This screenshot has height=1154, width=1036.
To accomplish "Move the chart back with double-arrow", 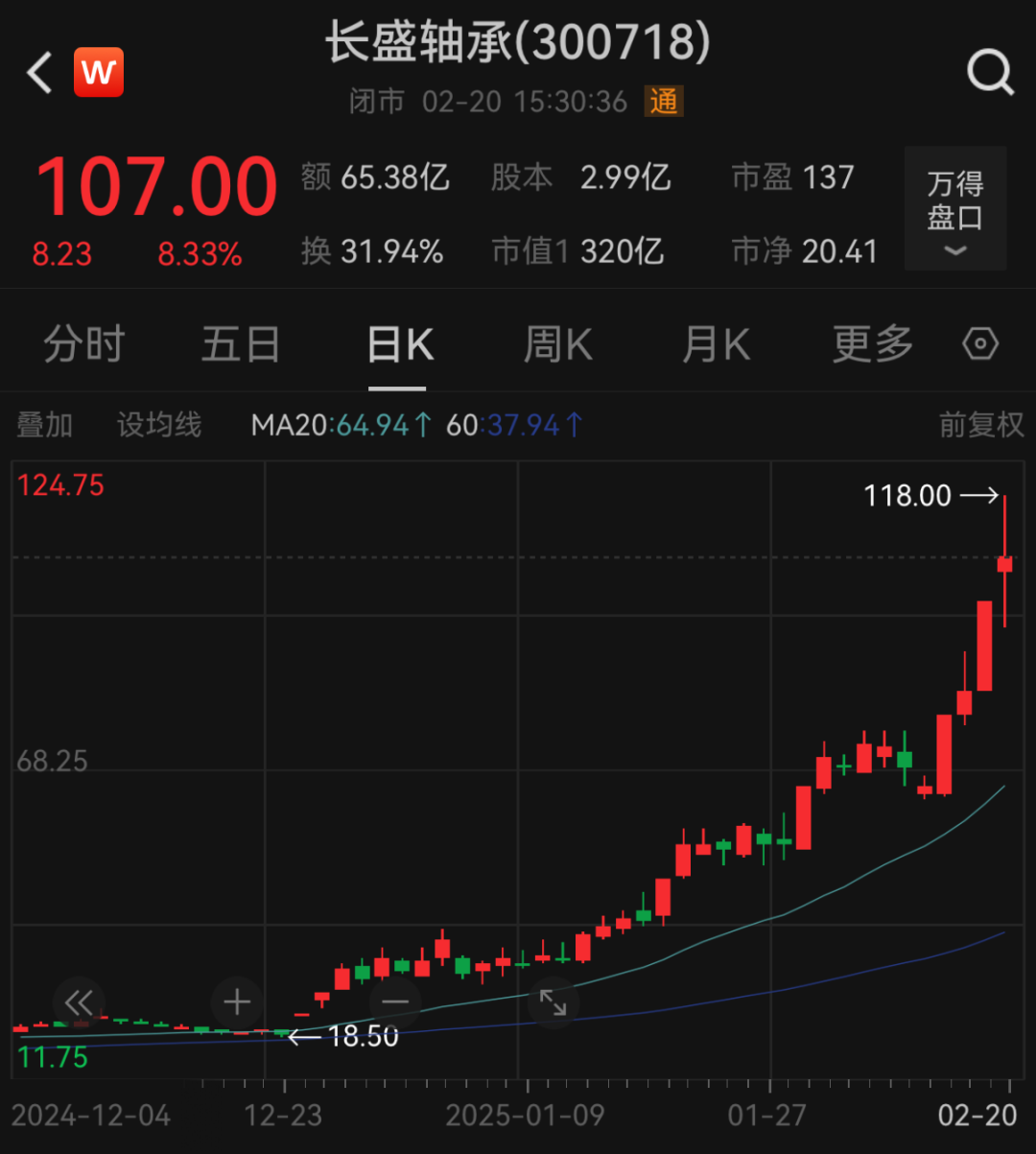I will tap(79, 1003).
